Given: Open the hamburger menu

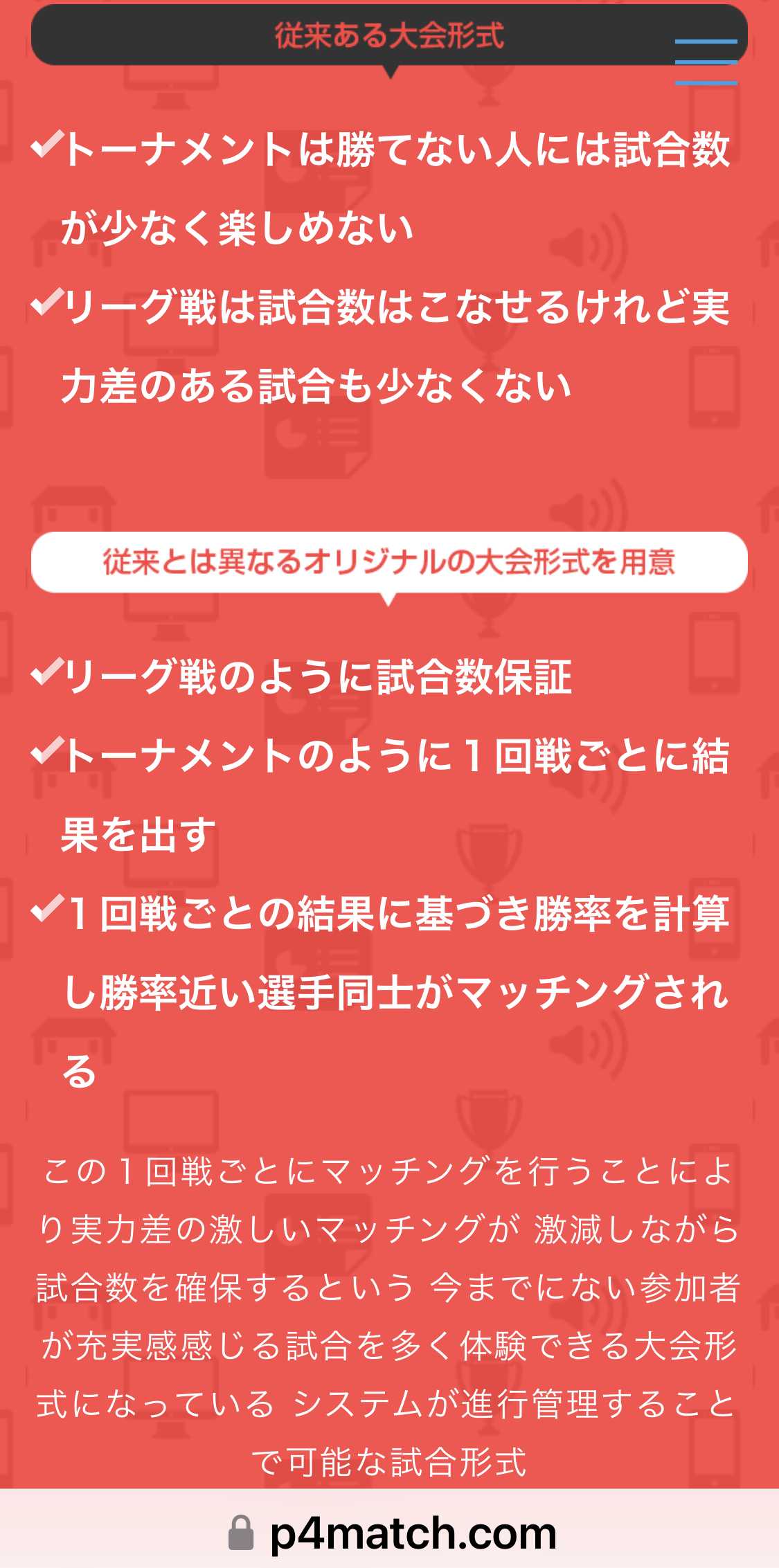Looking at the screenshot, I should point(706,62).
